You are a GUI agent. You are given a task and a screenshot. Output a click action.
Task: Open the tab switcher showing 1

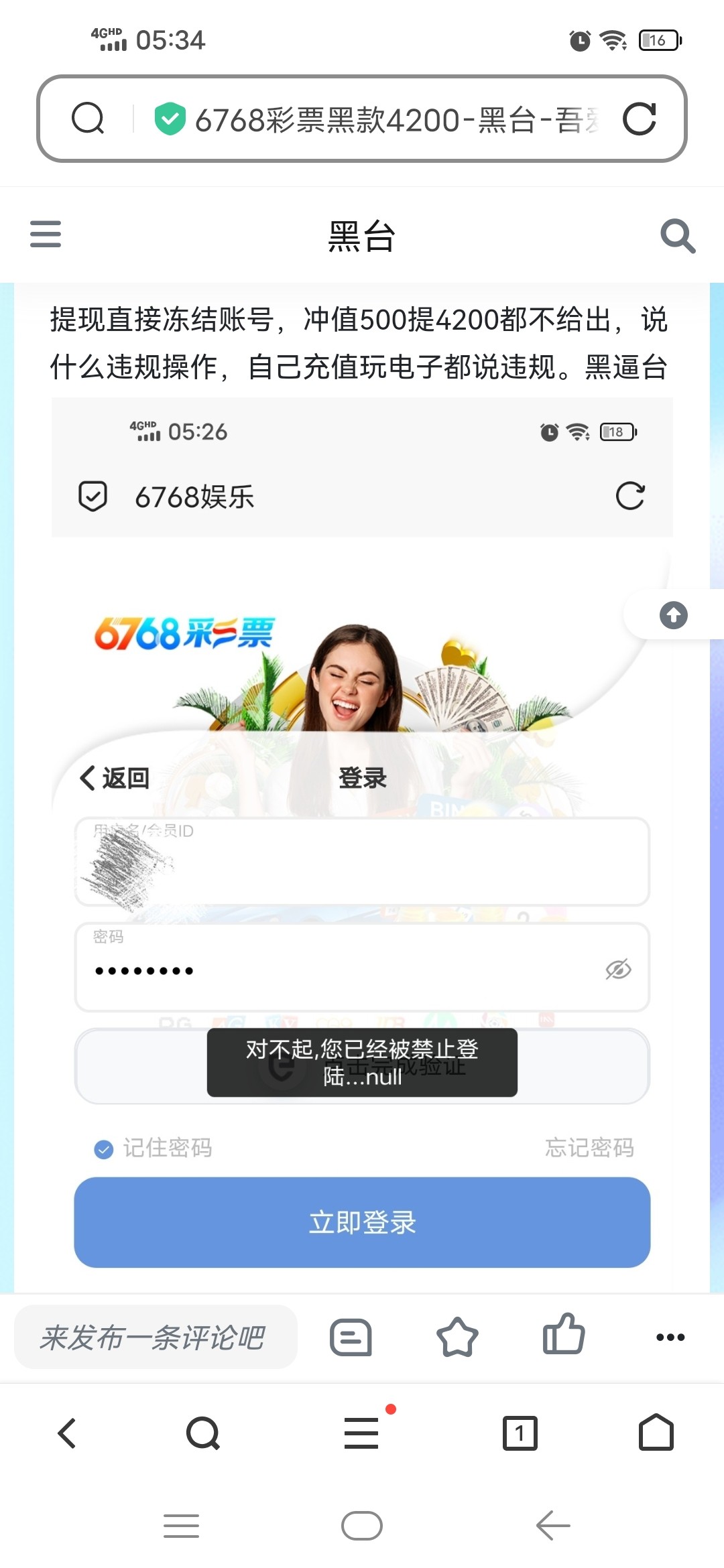(x=520, y=1434)
